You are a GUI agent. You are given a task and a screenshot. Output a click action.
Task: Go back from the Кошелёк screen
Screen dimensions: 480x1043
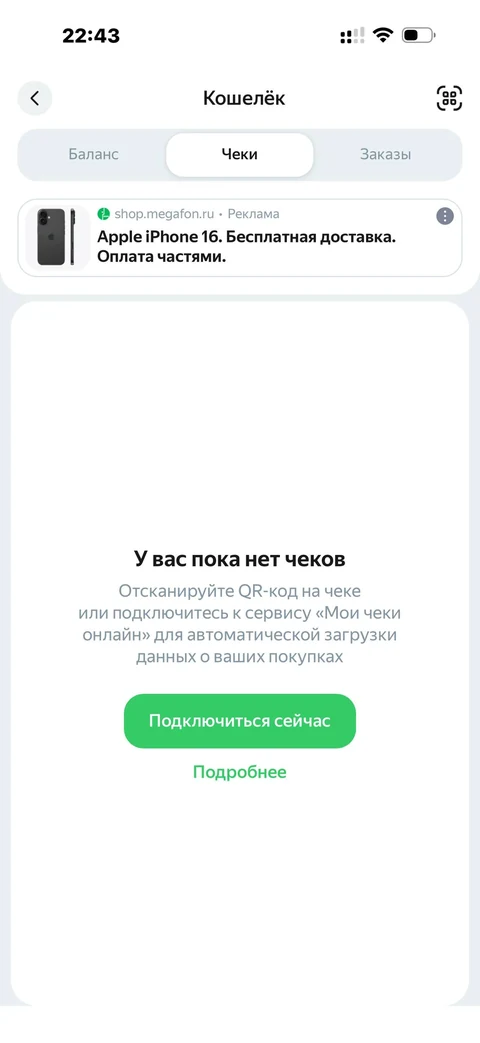tap(35, 98)
